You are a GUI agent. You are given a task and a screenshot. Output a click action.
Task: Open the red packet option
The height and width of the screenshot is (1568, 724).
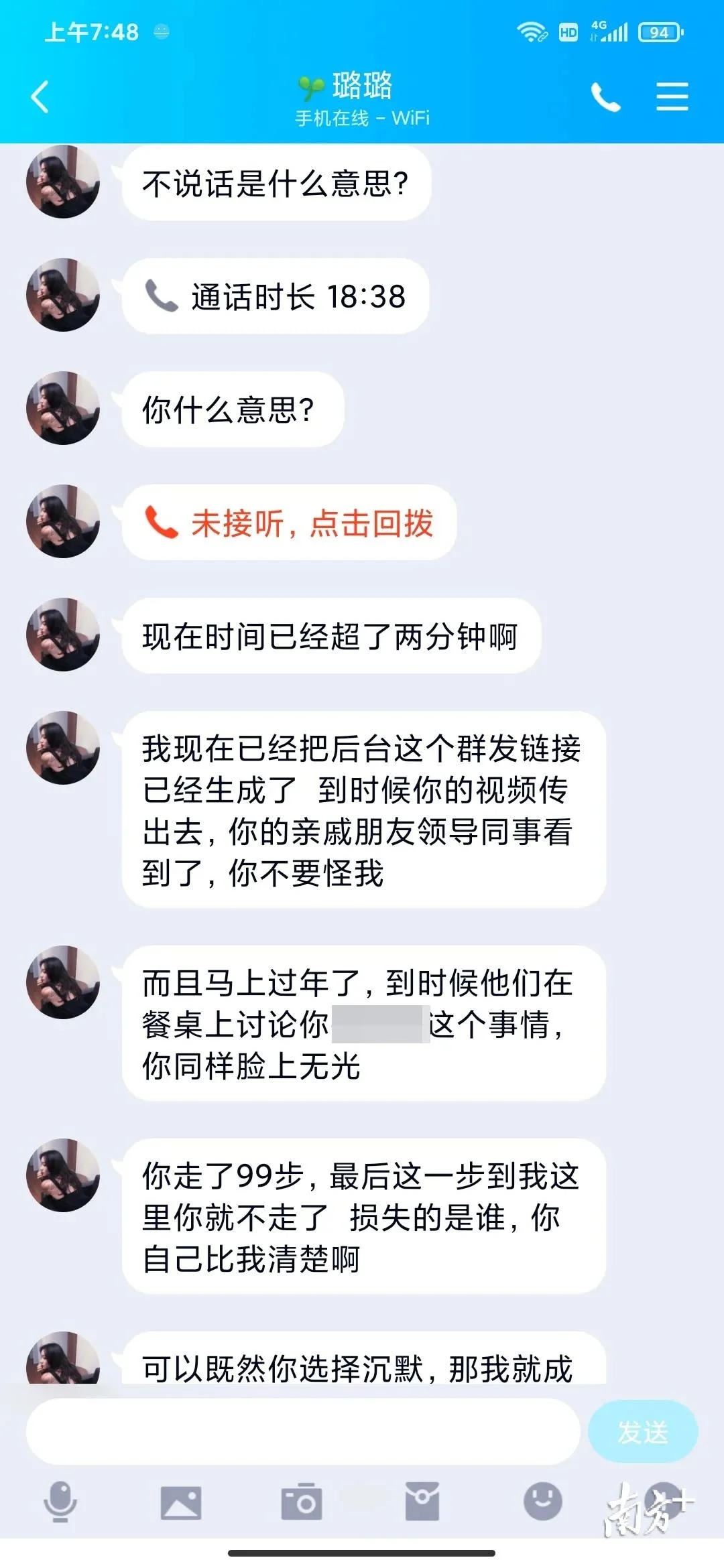coord(422,1502)
